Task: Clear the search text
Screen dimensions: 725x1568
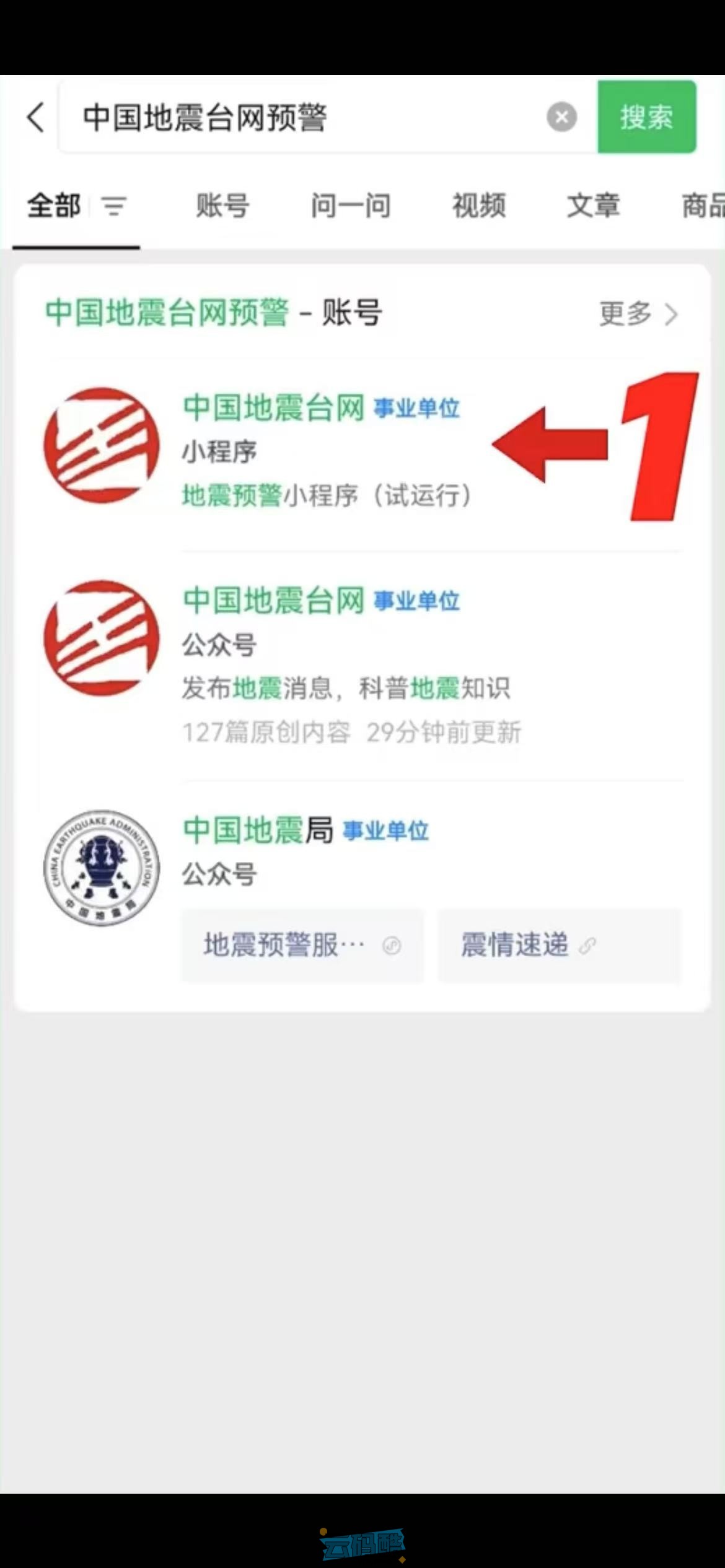Action: coord(561,117)
